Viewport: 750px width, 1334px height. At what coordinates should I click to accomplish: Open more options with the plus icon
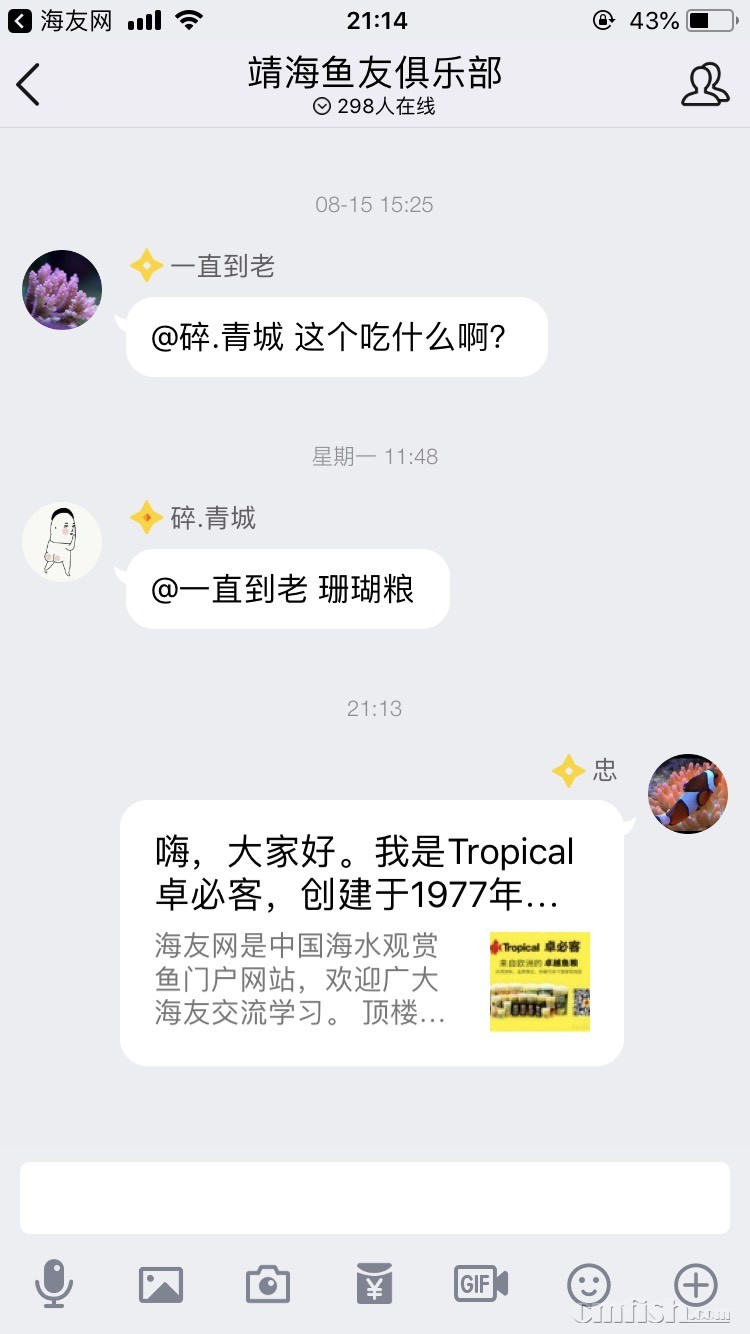pyautogui.click(x=696, y=1283)
